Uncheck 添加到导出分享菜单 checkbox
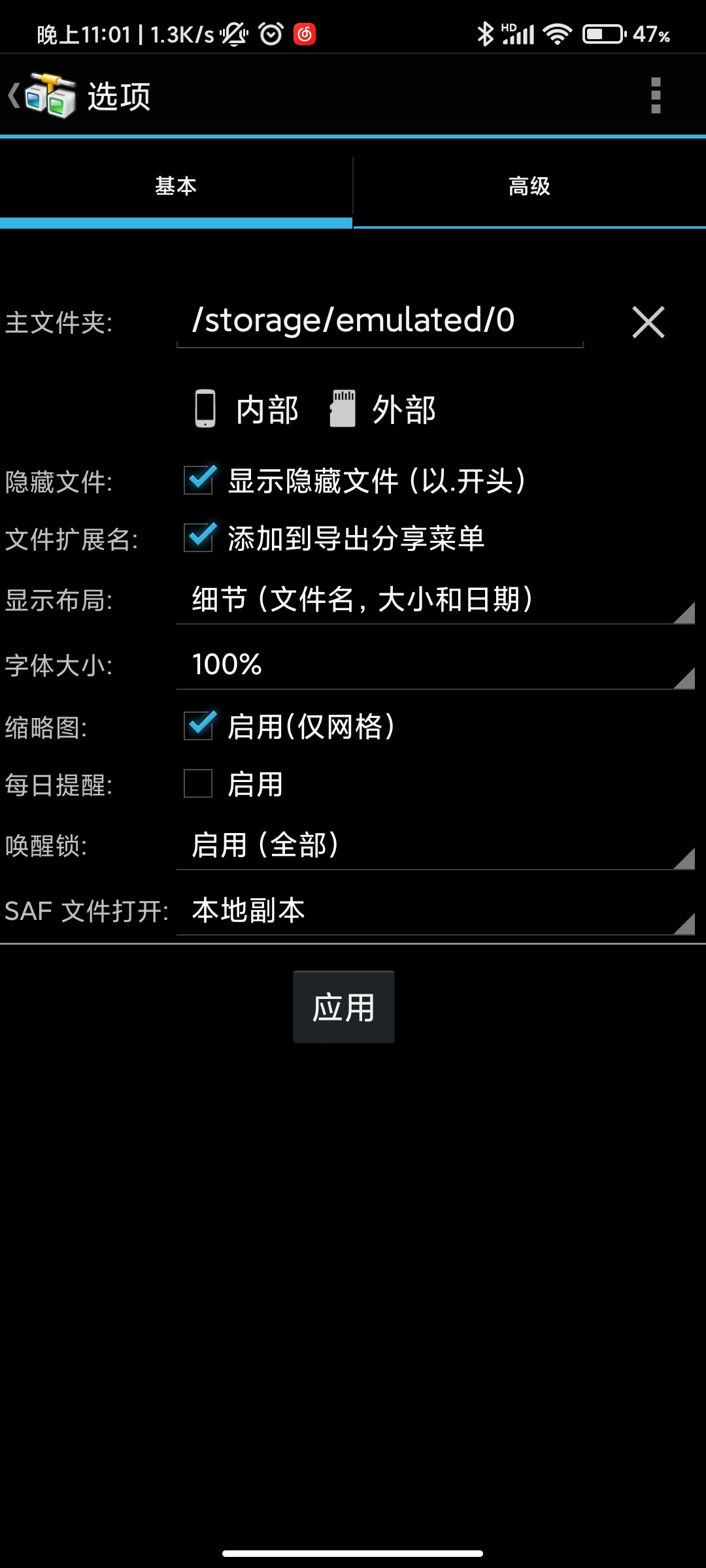Viewport: 706px width, 1568px height. point(199,538)
